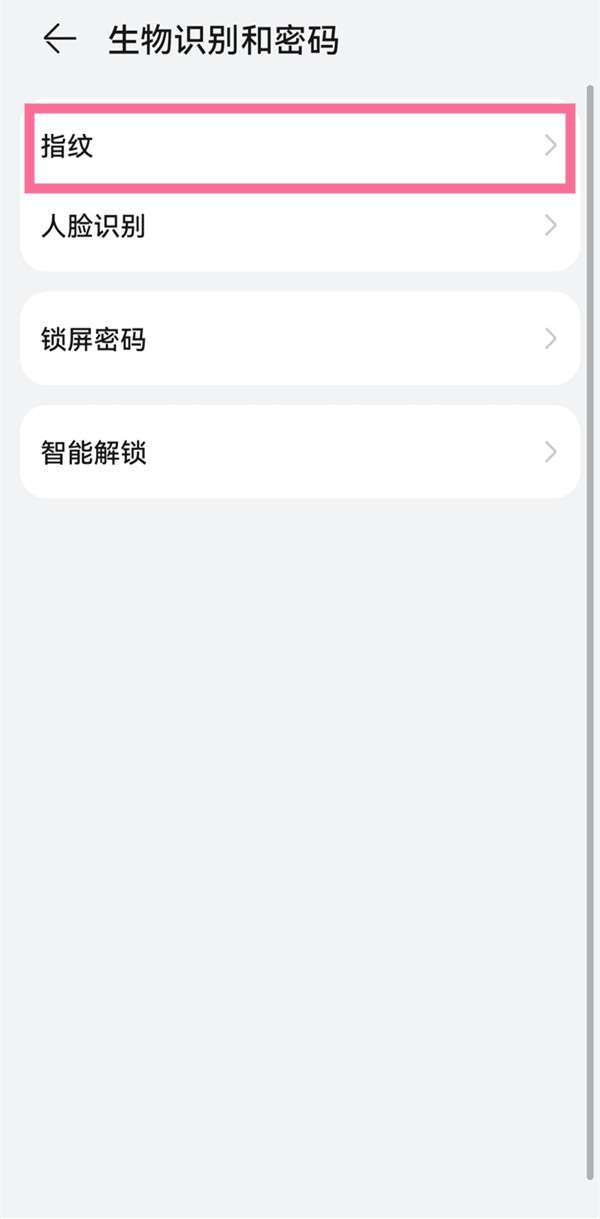Go back using the top-left arrow
This screenshot has width=600, height=1219.
(59, 39)
